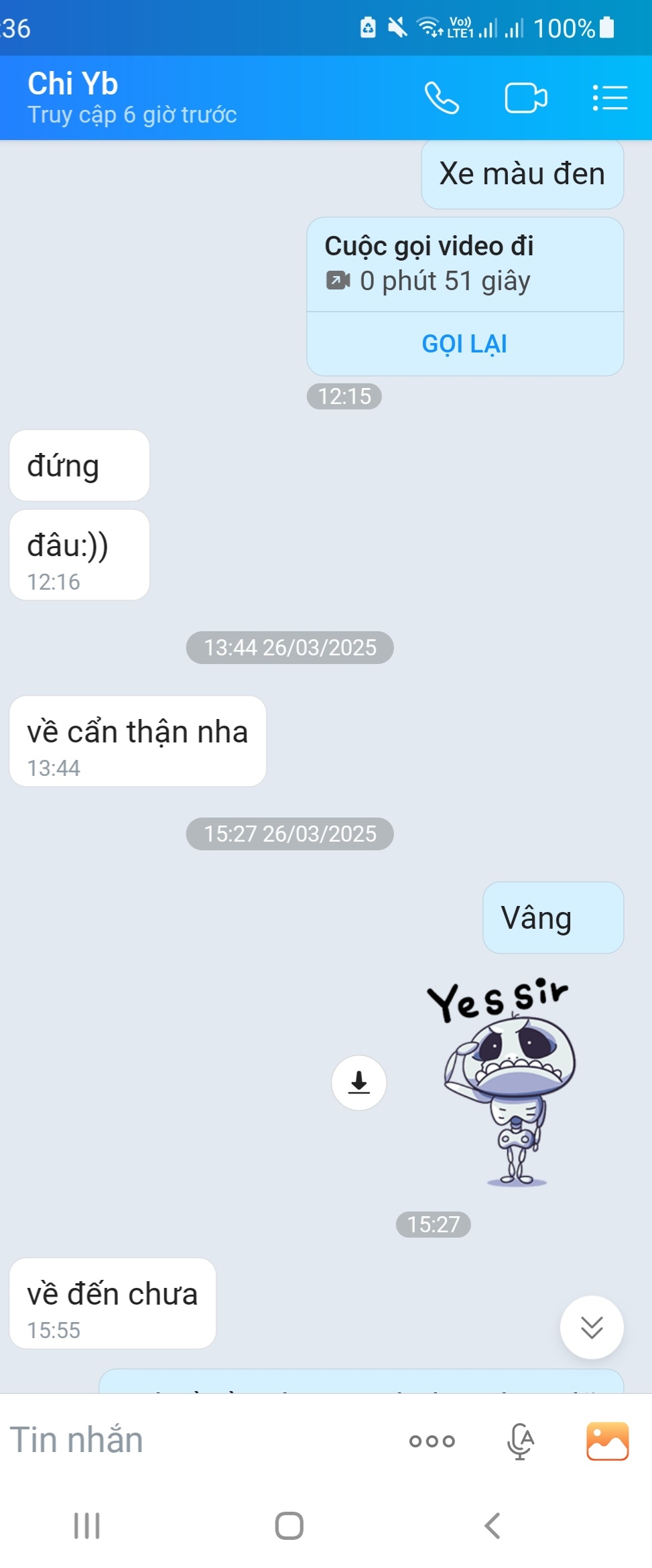Tap GỌI LẠI to call back
The height and width of the screenshot is (1568, 652).
[x=464, y=344]
